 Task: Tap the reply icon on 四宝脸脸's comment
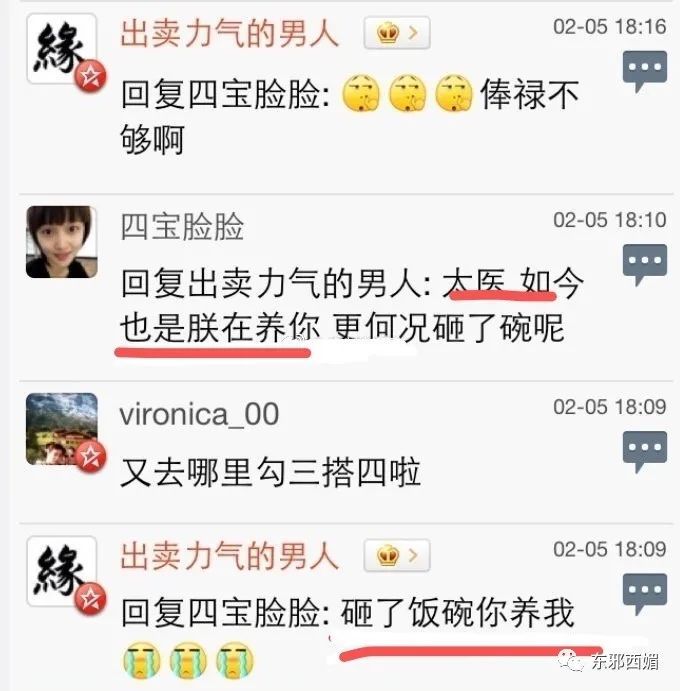click(644, 264)
